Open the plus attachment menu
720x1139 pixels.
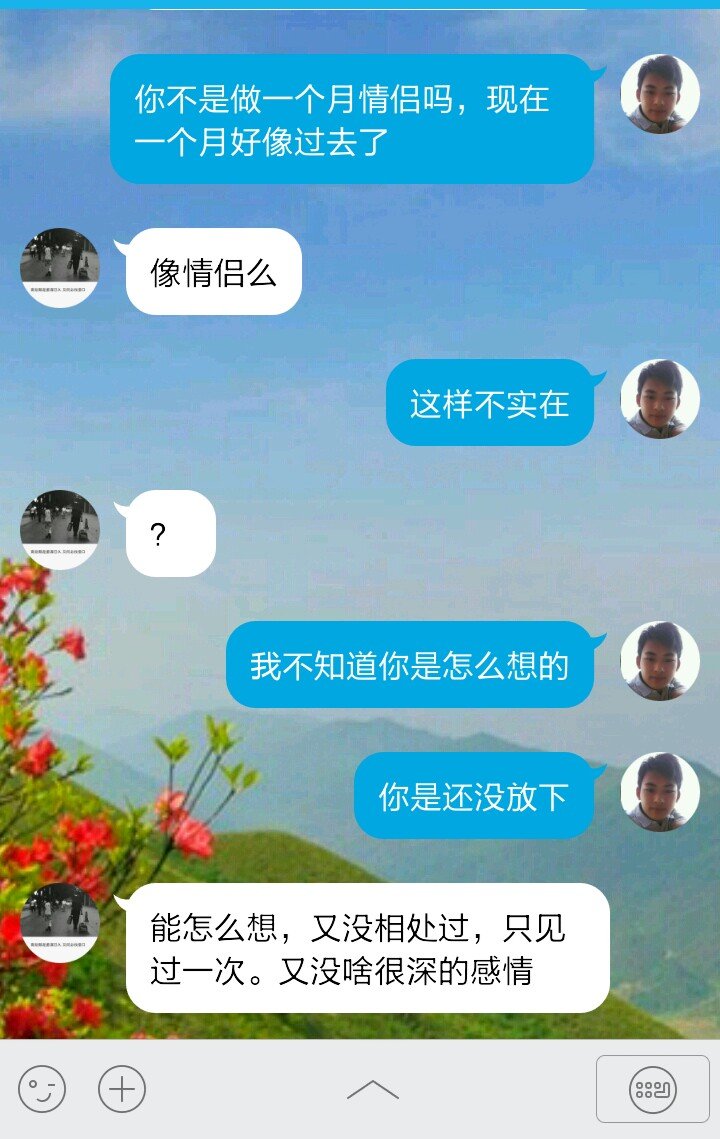point(122,1089)
